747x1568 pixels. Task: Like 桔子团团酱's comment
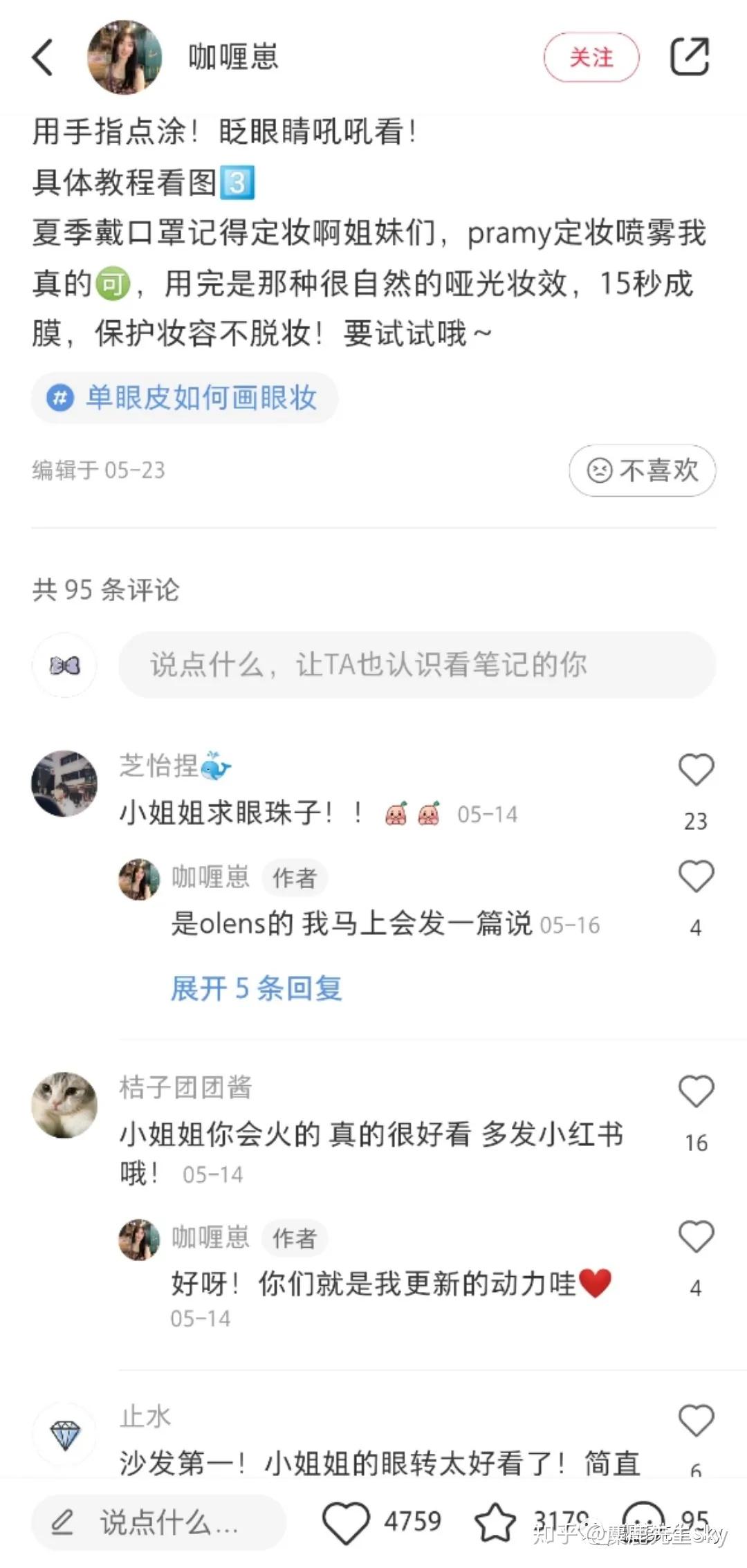(x=696, y=1092)
